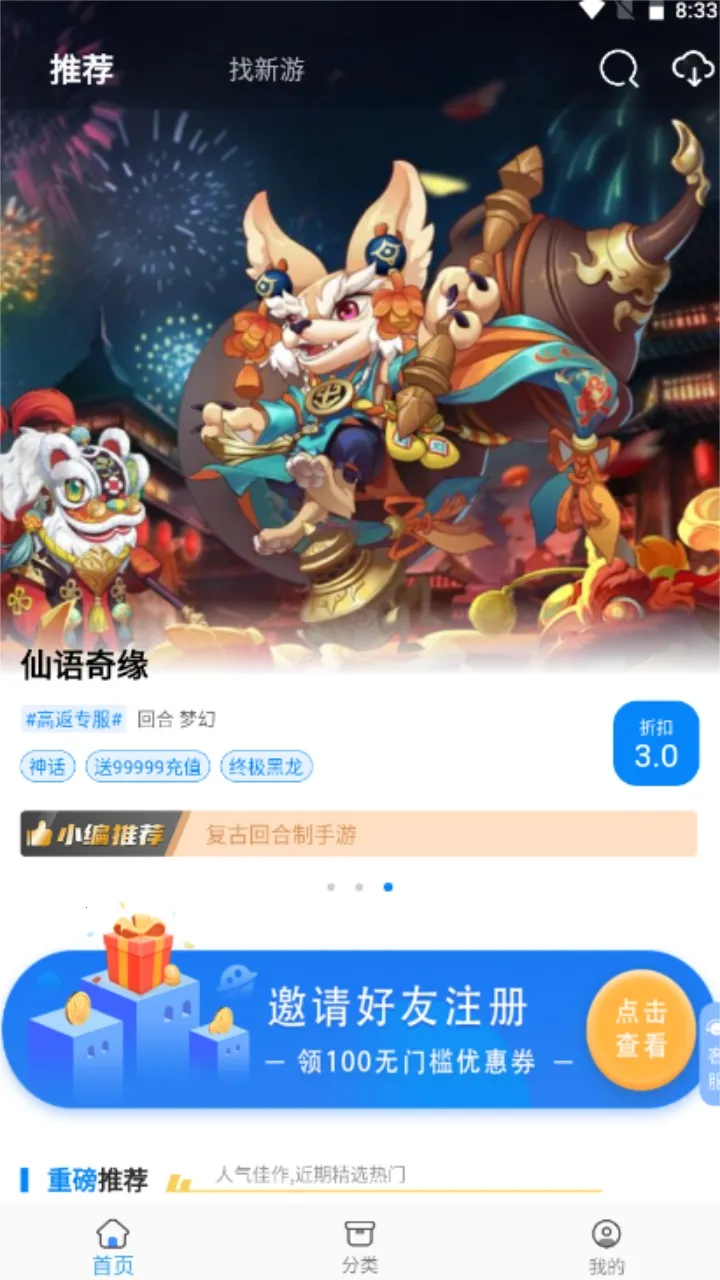Image resolution: width=720 pixels, height=1280 pixels.
Task: Jump to the first carousel page dot
Action: tap(331, 887)
